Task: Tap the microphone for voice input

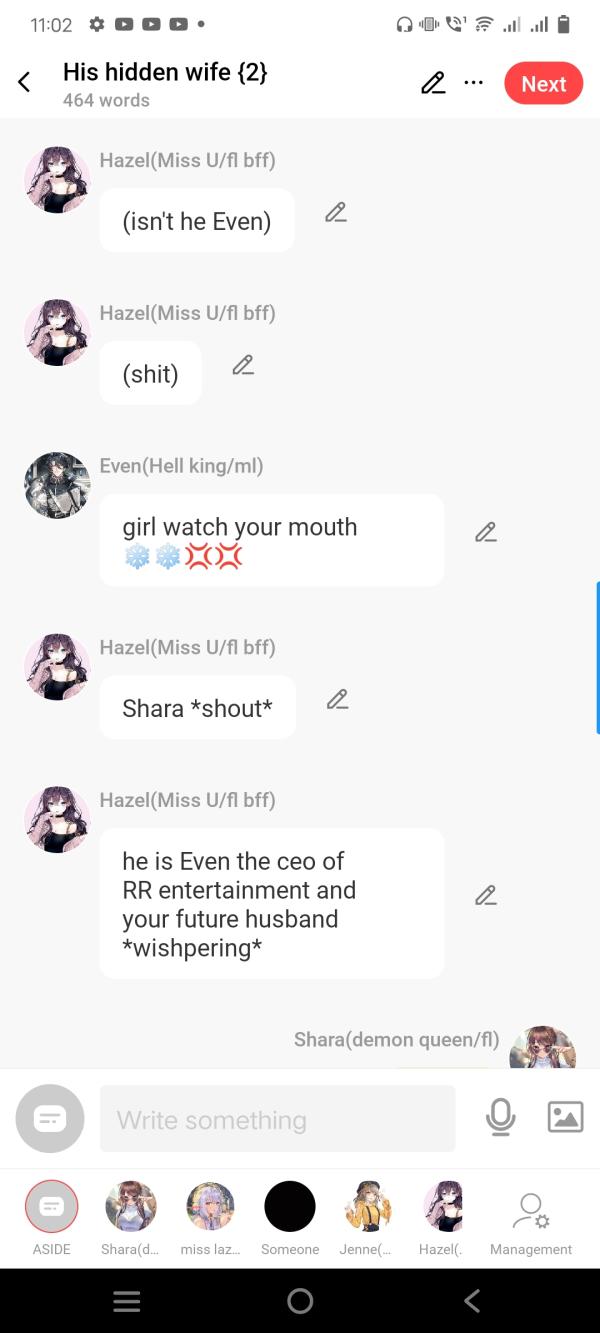Action: (x=500, y=1117)
